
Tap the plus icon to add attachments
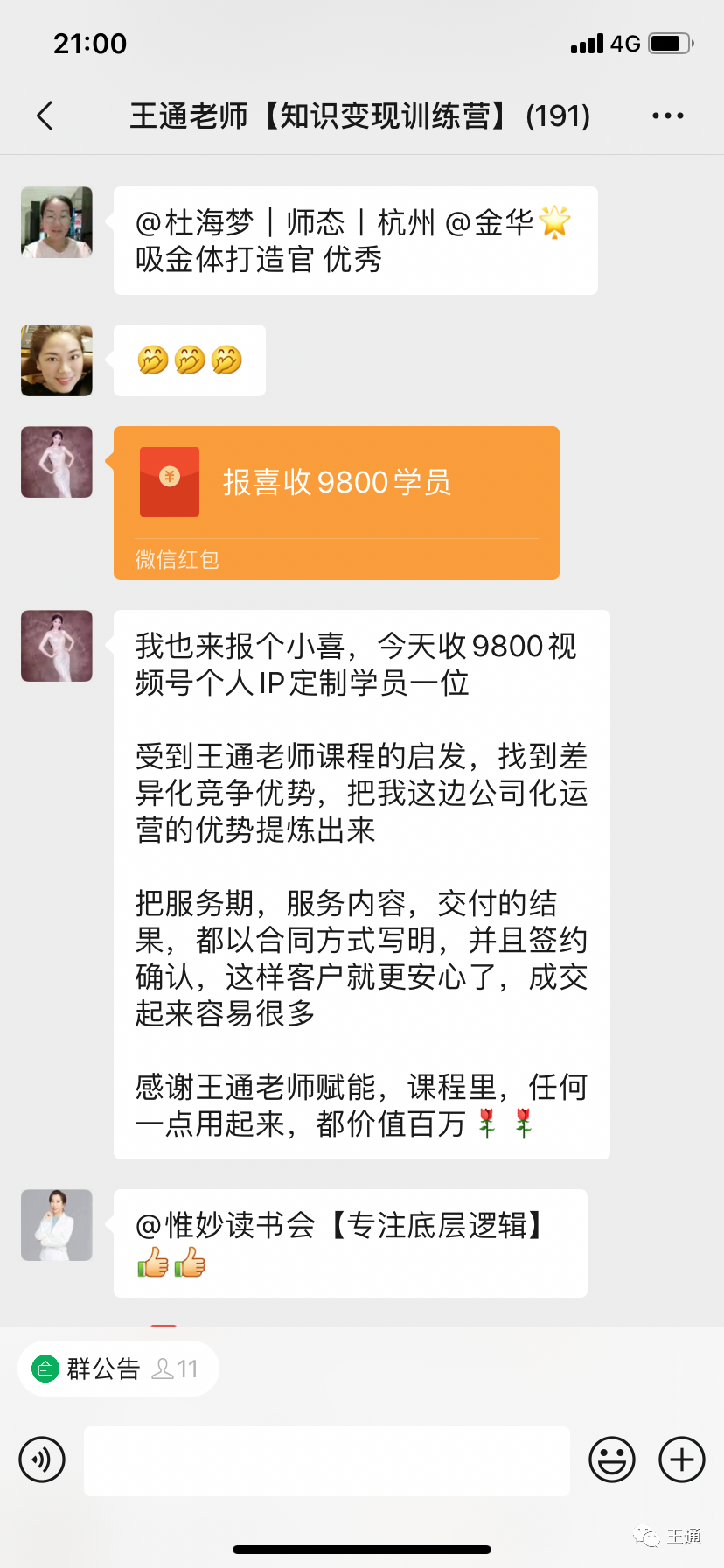click(x=681, y=1459)
